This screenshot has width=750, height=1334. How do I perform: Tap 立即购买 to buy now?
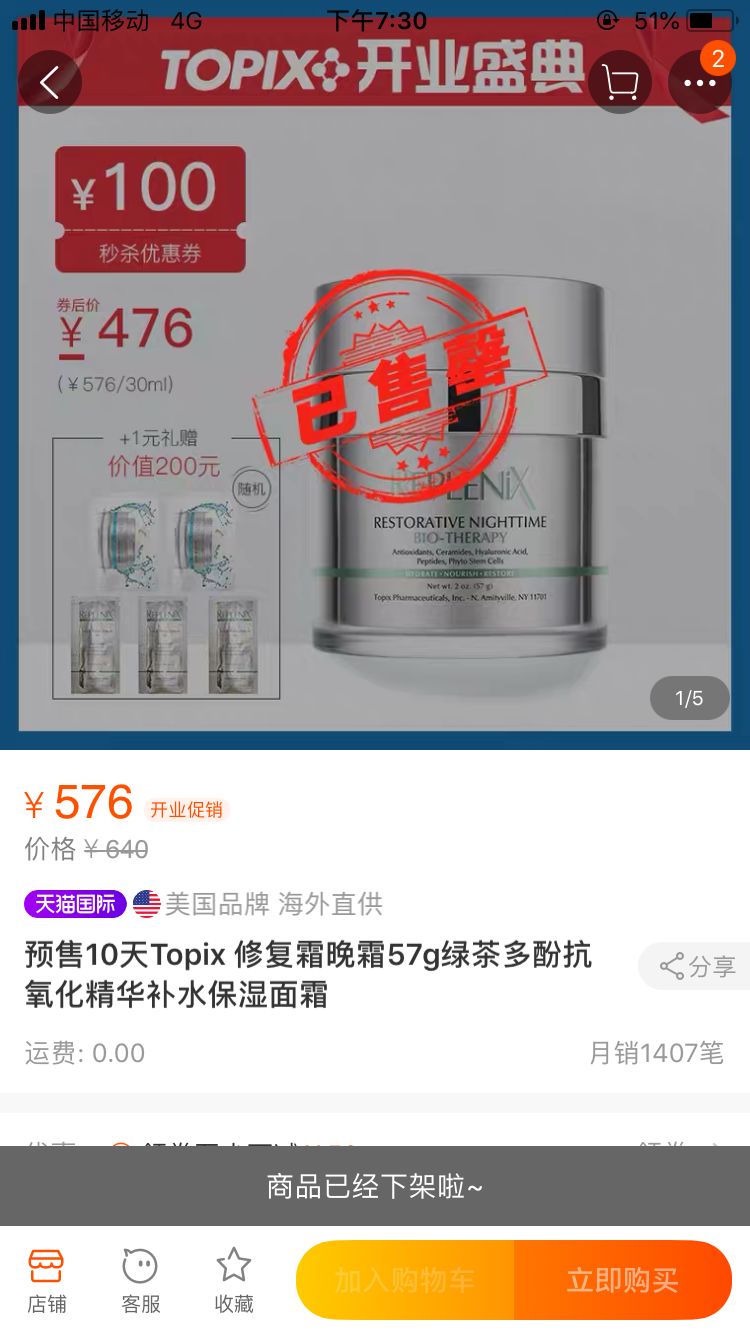(622, 1280)
